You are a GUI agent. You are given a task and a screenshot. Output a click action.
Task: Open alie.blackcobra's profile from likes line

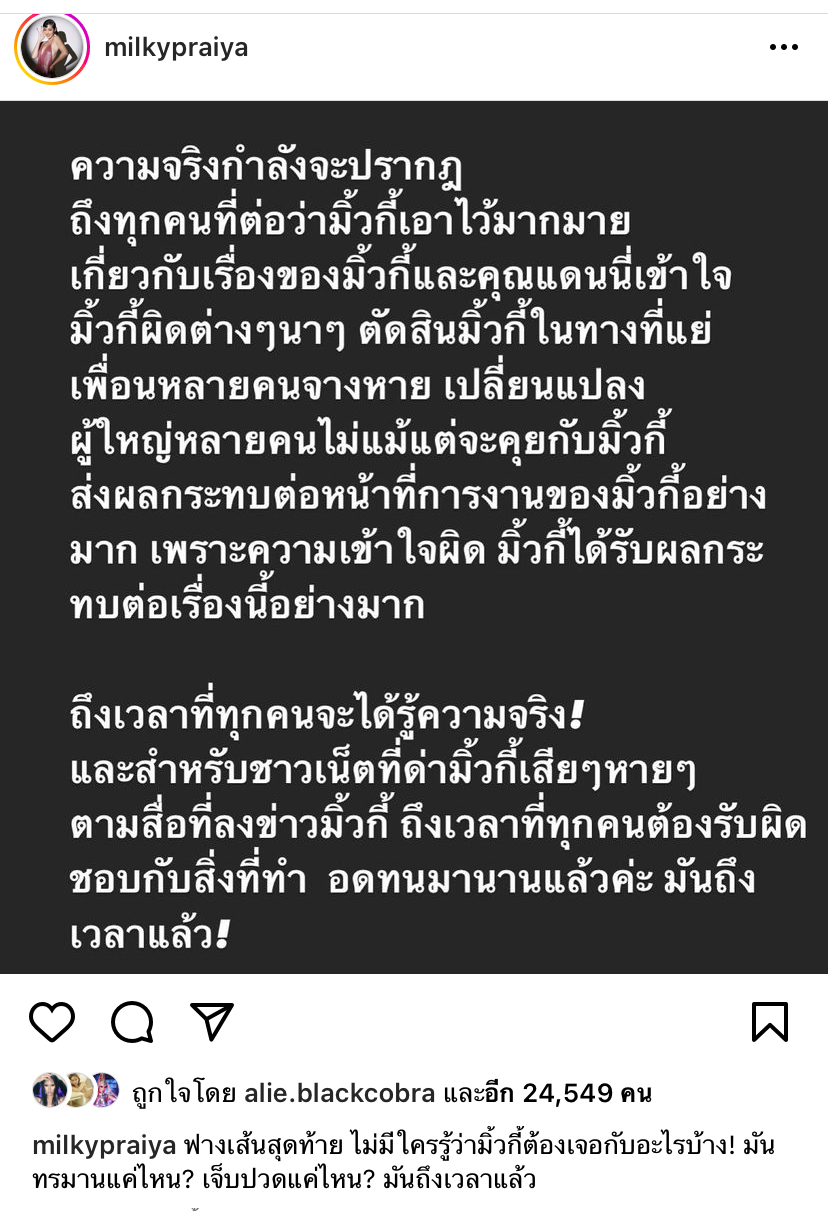click(x=340, y=1093)
